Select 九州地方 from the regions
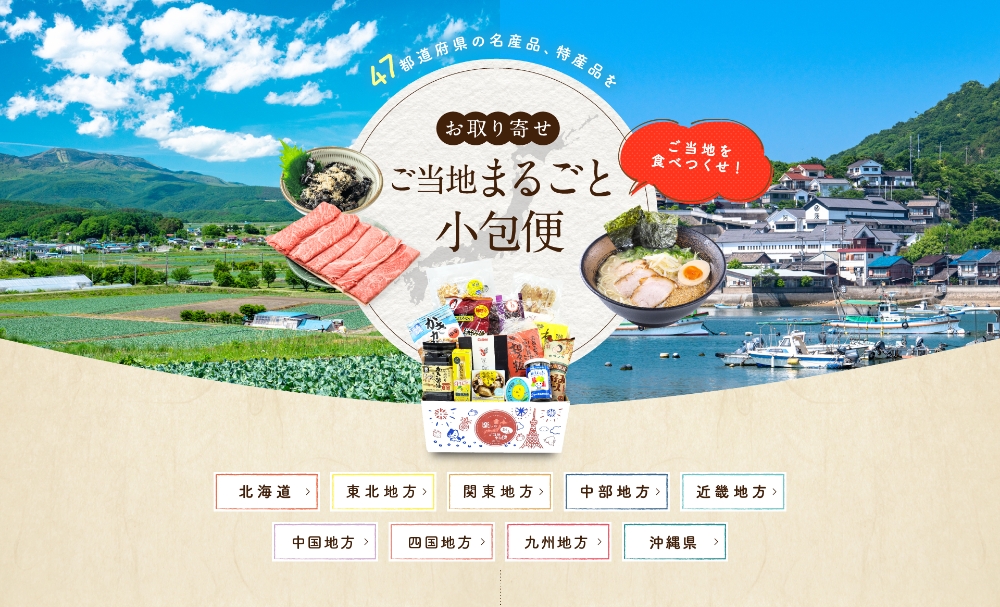This screenshot has width=1000, height=607. click(558, 542)
